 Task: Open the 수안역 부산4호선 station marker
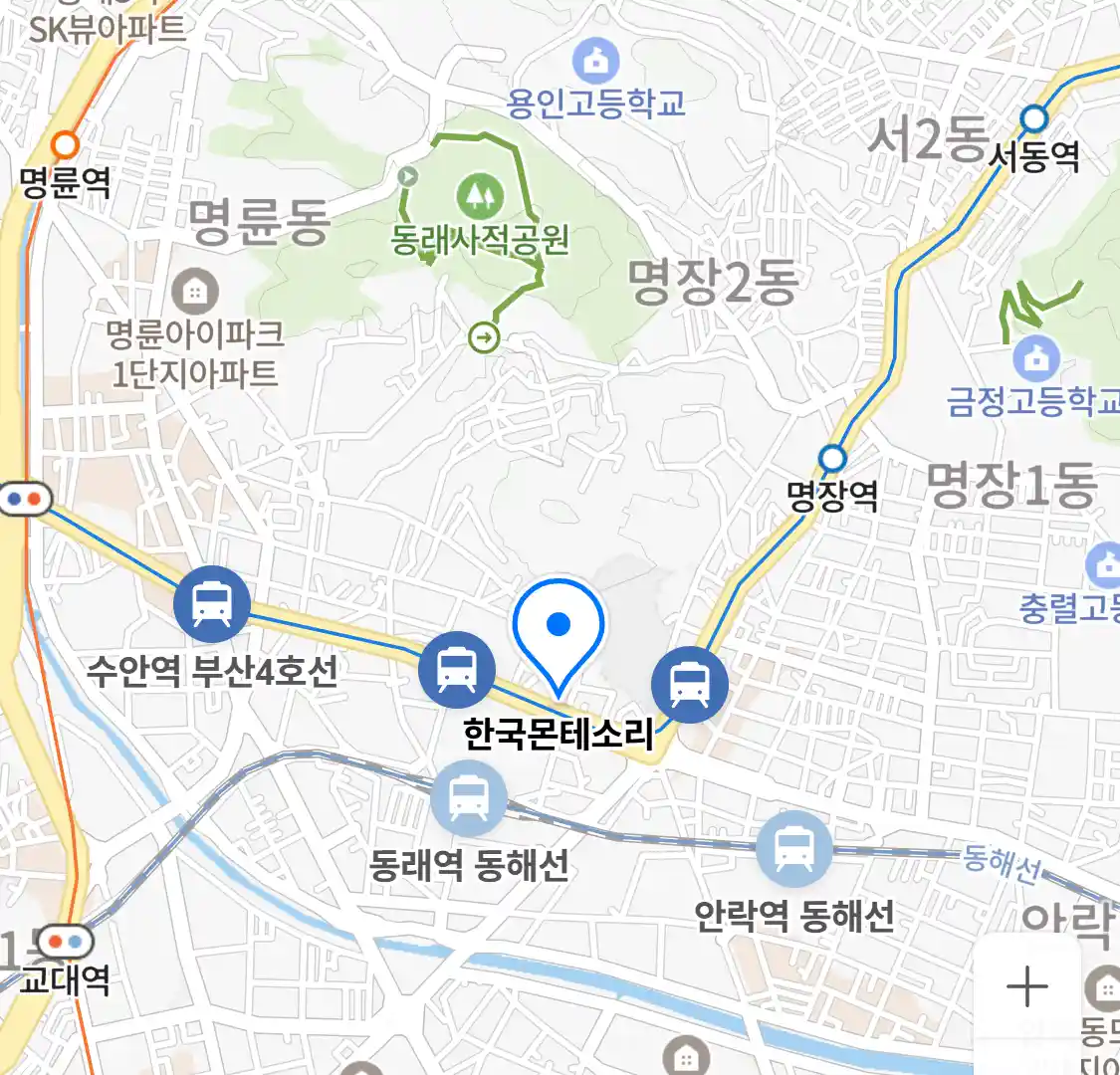212,602
